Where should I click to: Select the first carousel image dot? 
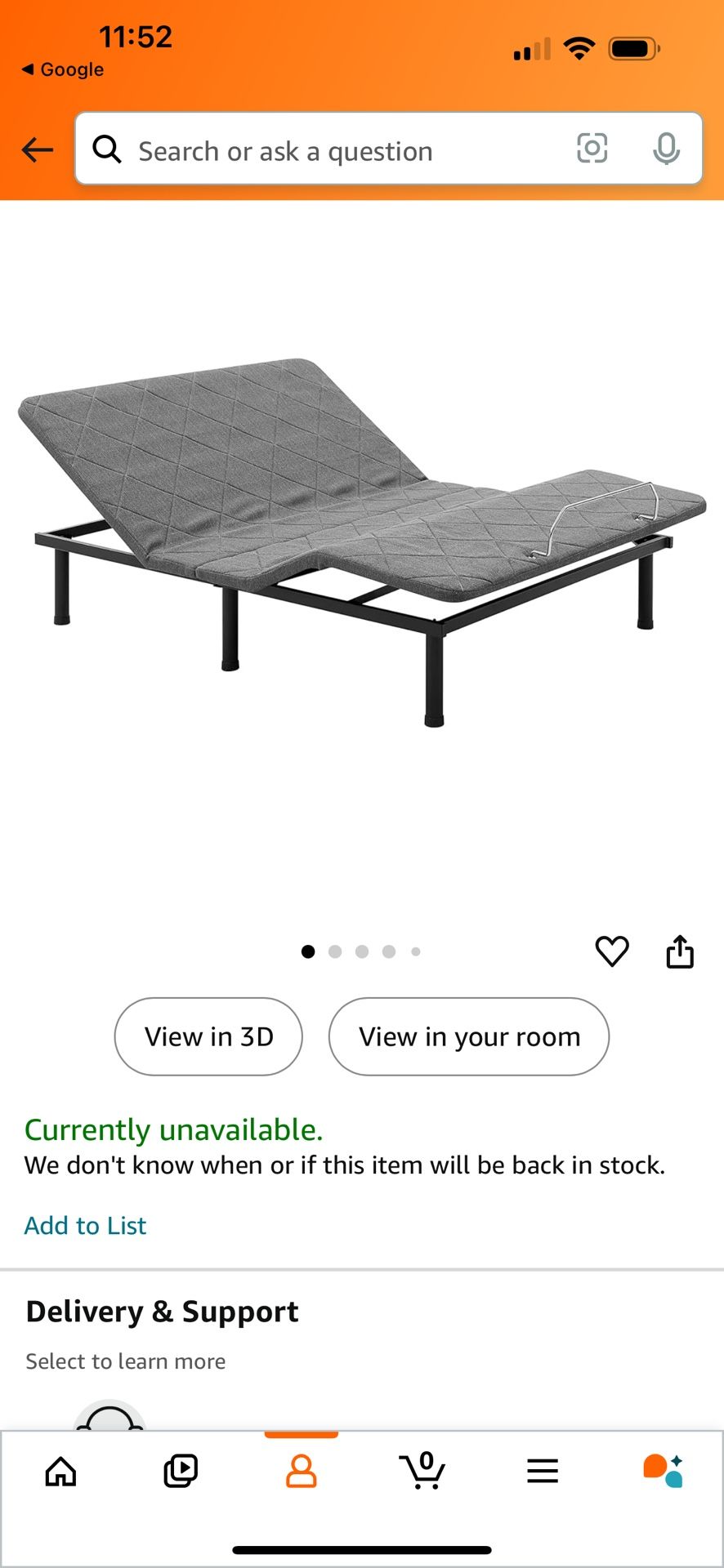pyautogui.click(x=308, y=951)
